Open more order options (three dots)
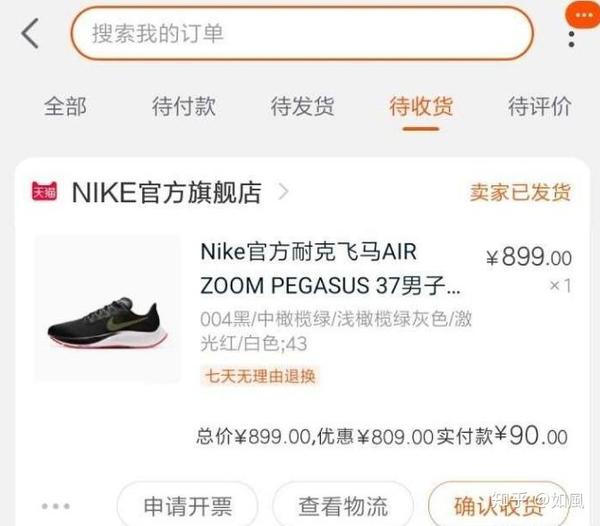Screen dimensions: 600x526 [x=56, y=506]
